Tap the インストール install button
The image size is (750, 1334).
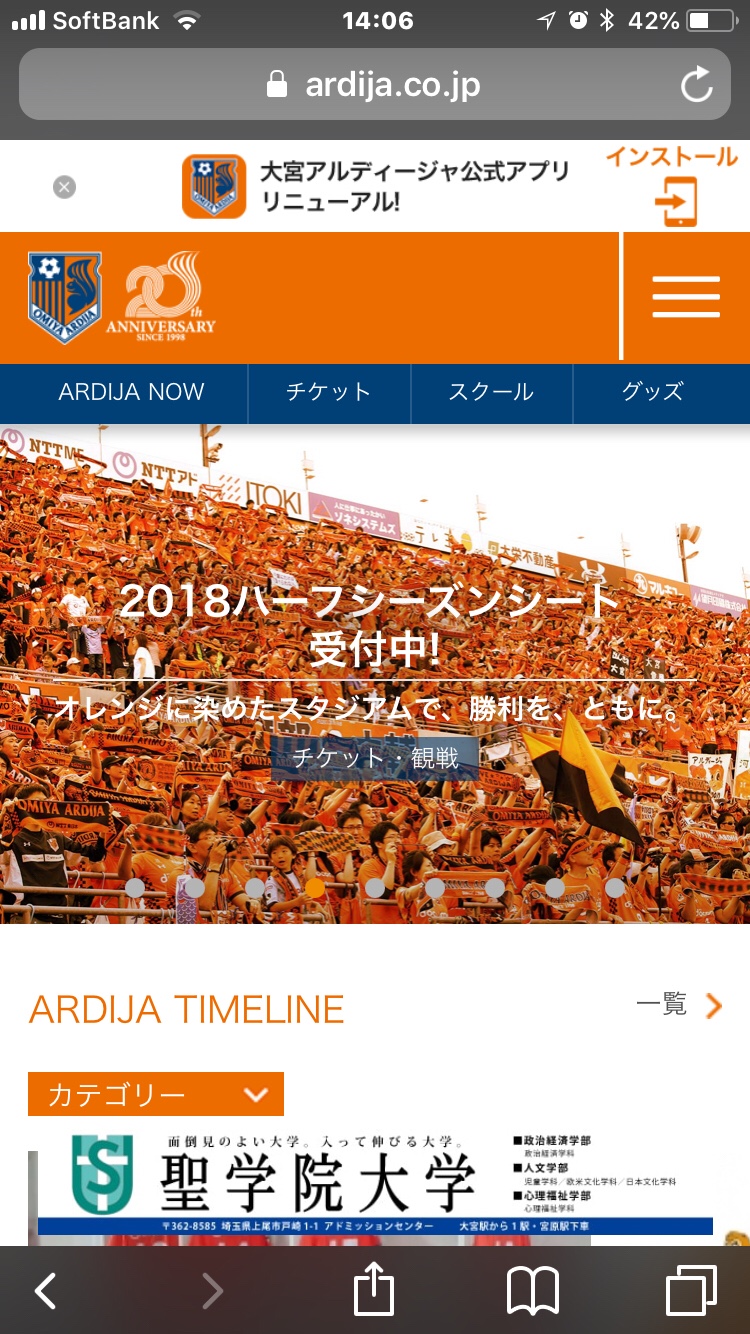click(x=673, y=187)
